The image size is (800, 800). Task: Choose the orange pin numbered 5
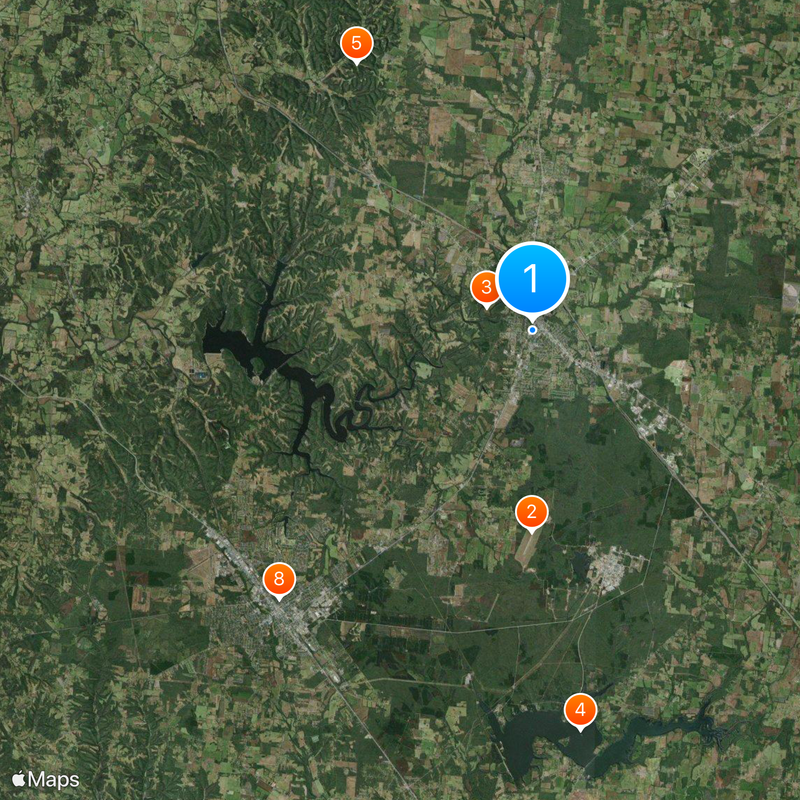(x=356, y=44)
